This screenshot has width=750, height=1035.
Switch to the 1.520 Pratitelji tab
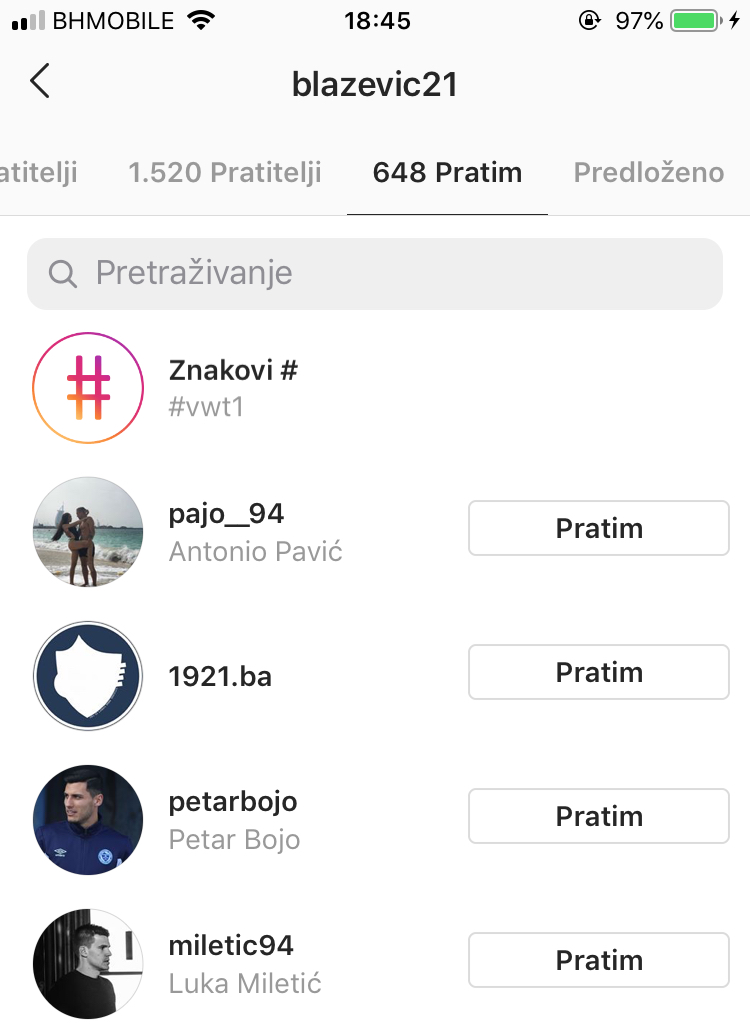pyautogui.click(x=225, y=173)
